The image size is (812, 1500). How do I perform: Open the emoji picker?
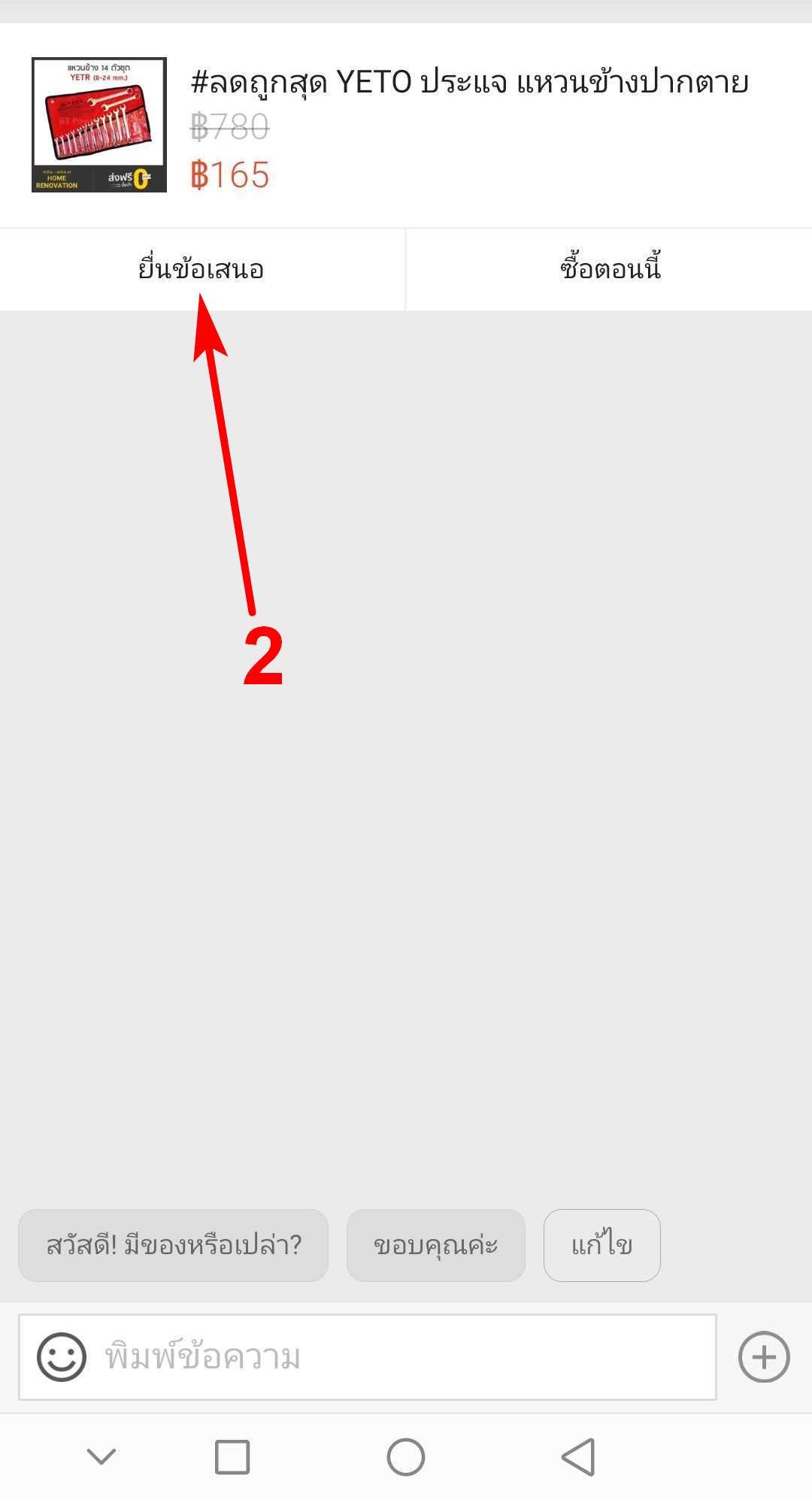(x=61, y=1357)
